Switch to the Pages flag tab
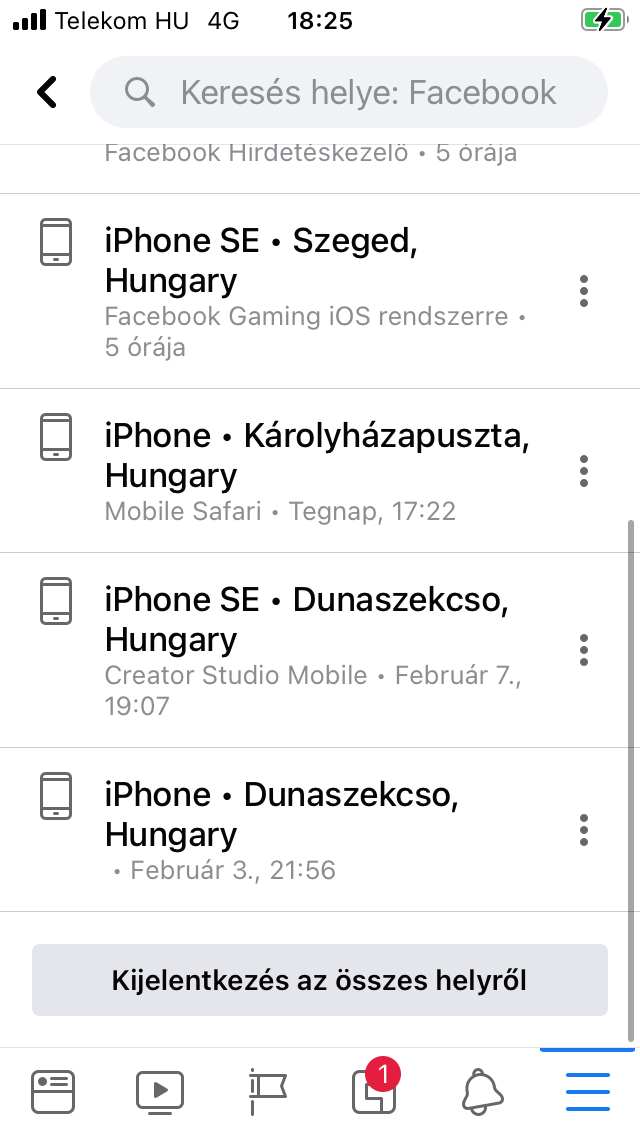 click(x=267, y=1092)
